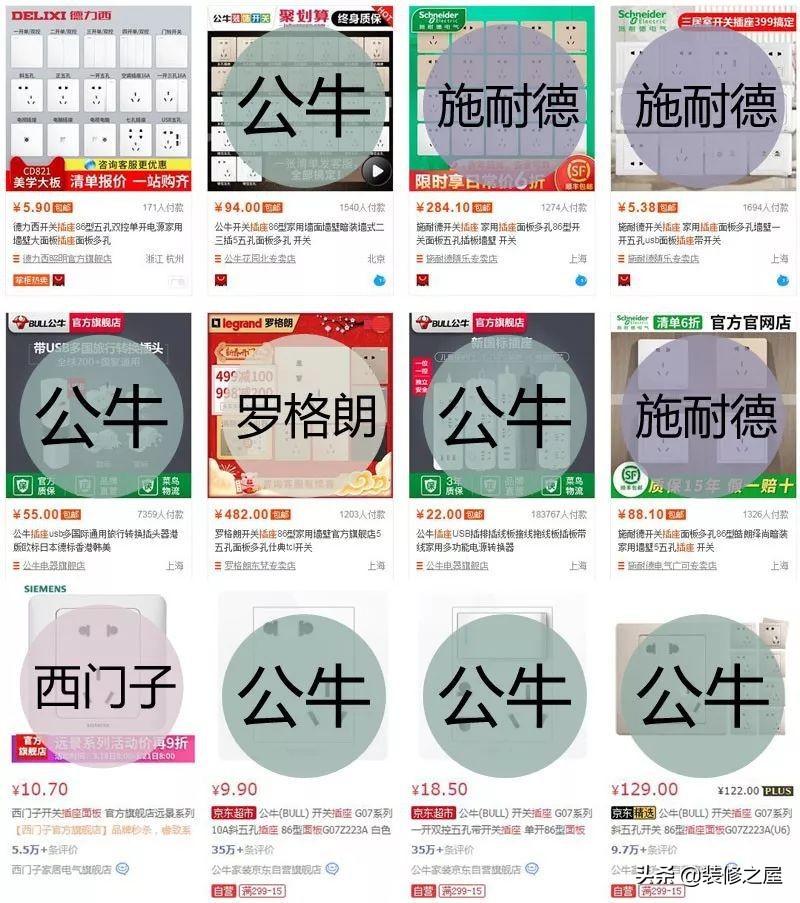Click the 聚划算 badge on the 公牛 product image

(304, 15)
